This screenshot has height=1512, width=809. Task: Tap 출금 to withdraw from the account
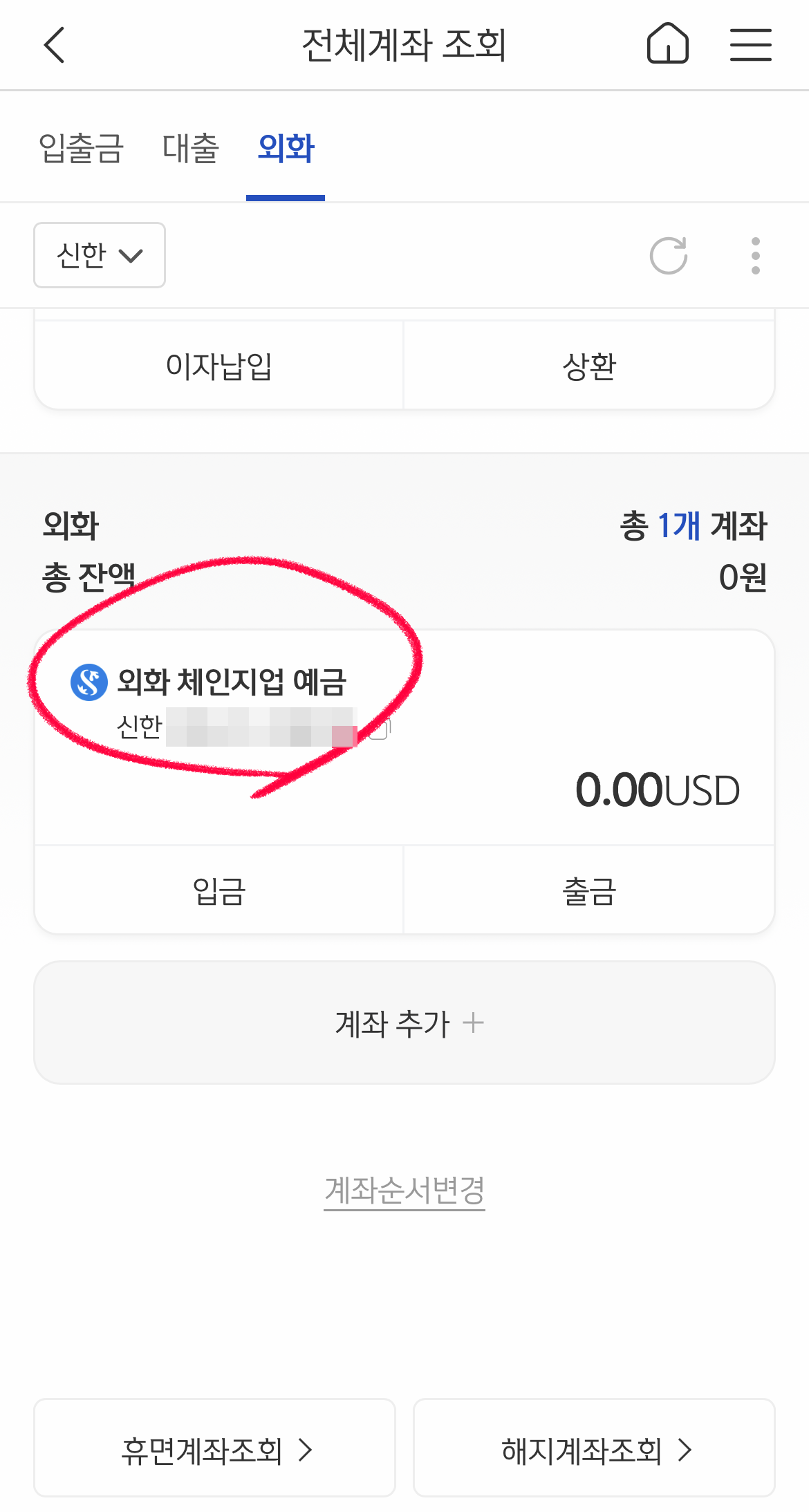pyautogui.click(x=590, y=892)
